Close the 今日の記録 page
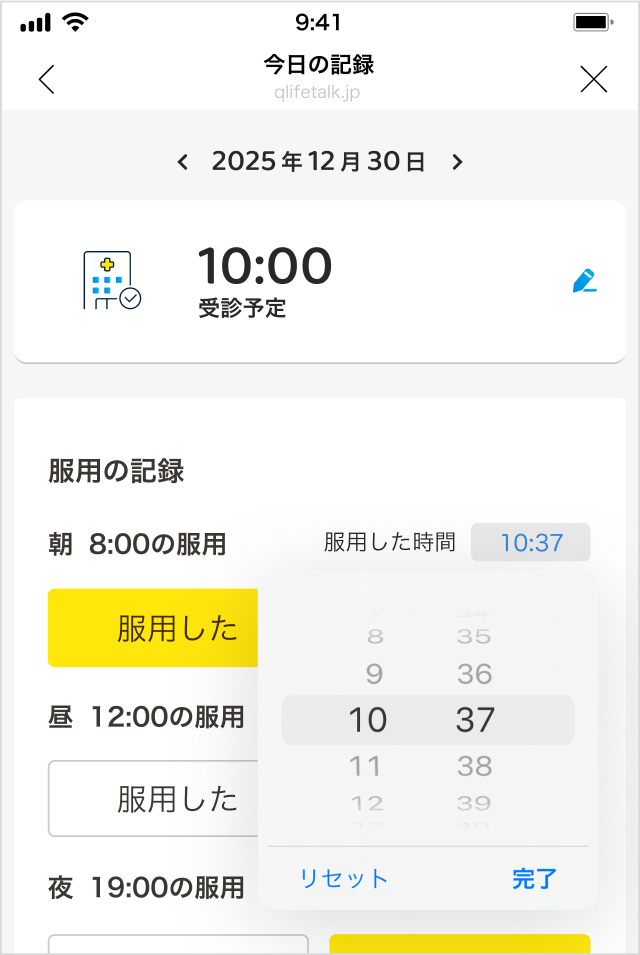Viewport: 640px width, 955px height. [594, 79]
